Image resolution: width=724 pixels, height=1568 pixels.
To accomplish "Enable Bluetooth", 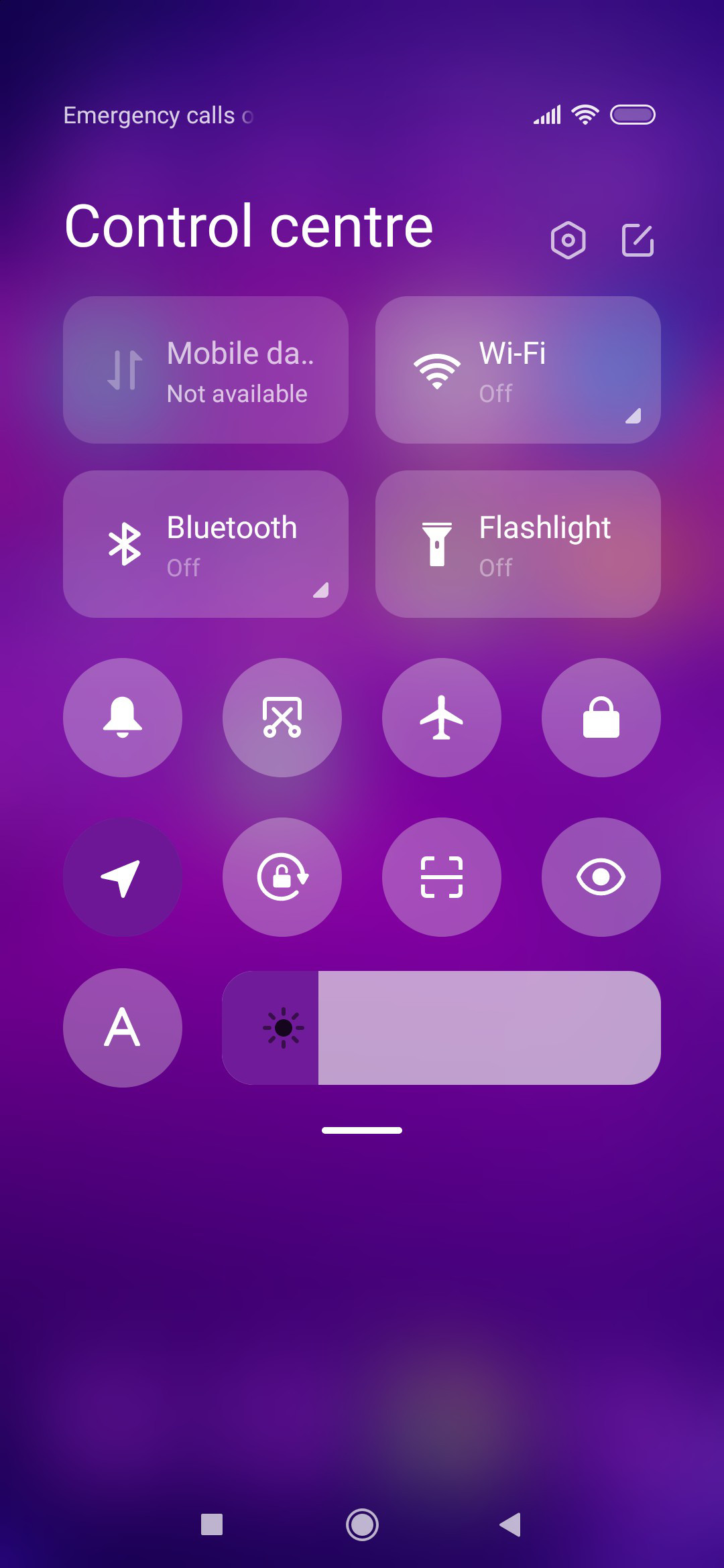I will pyautogui.click(x=206, y=544).
